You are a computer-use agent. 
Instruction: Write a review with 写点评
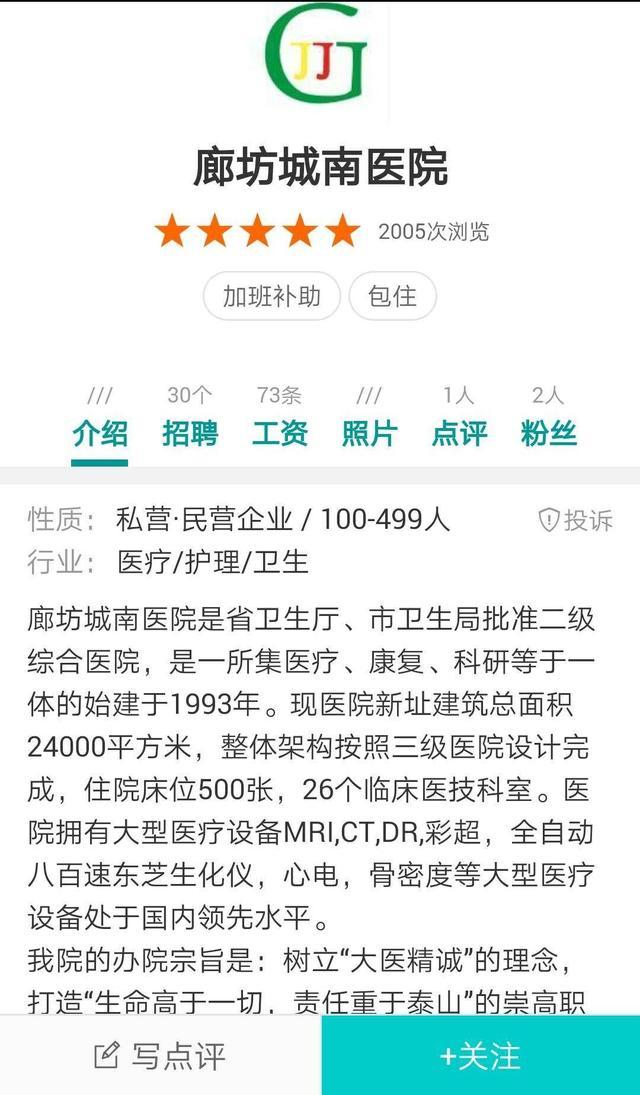160,1056
